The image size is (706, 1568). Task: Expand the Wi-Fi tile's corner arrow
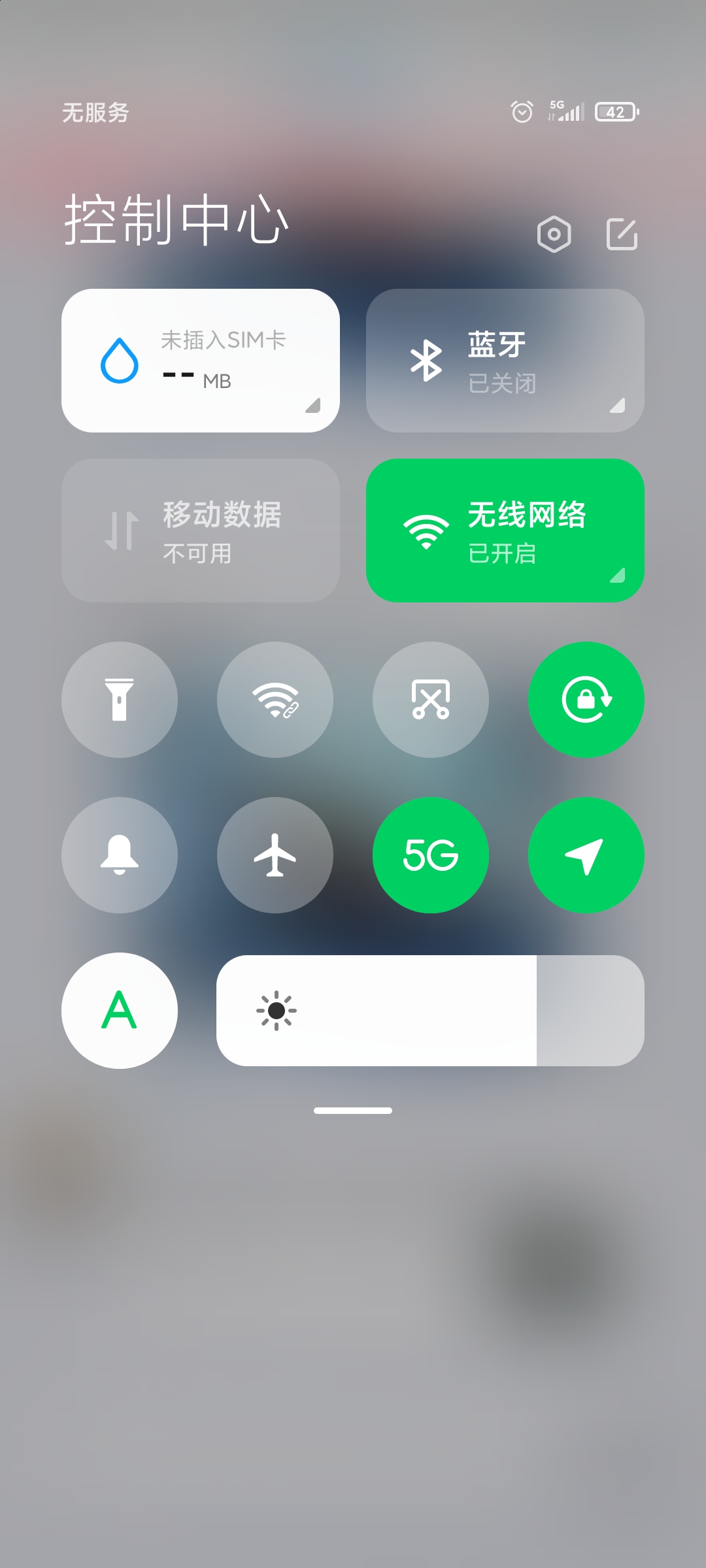coord(617,575)
